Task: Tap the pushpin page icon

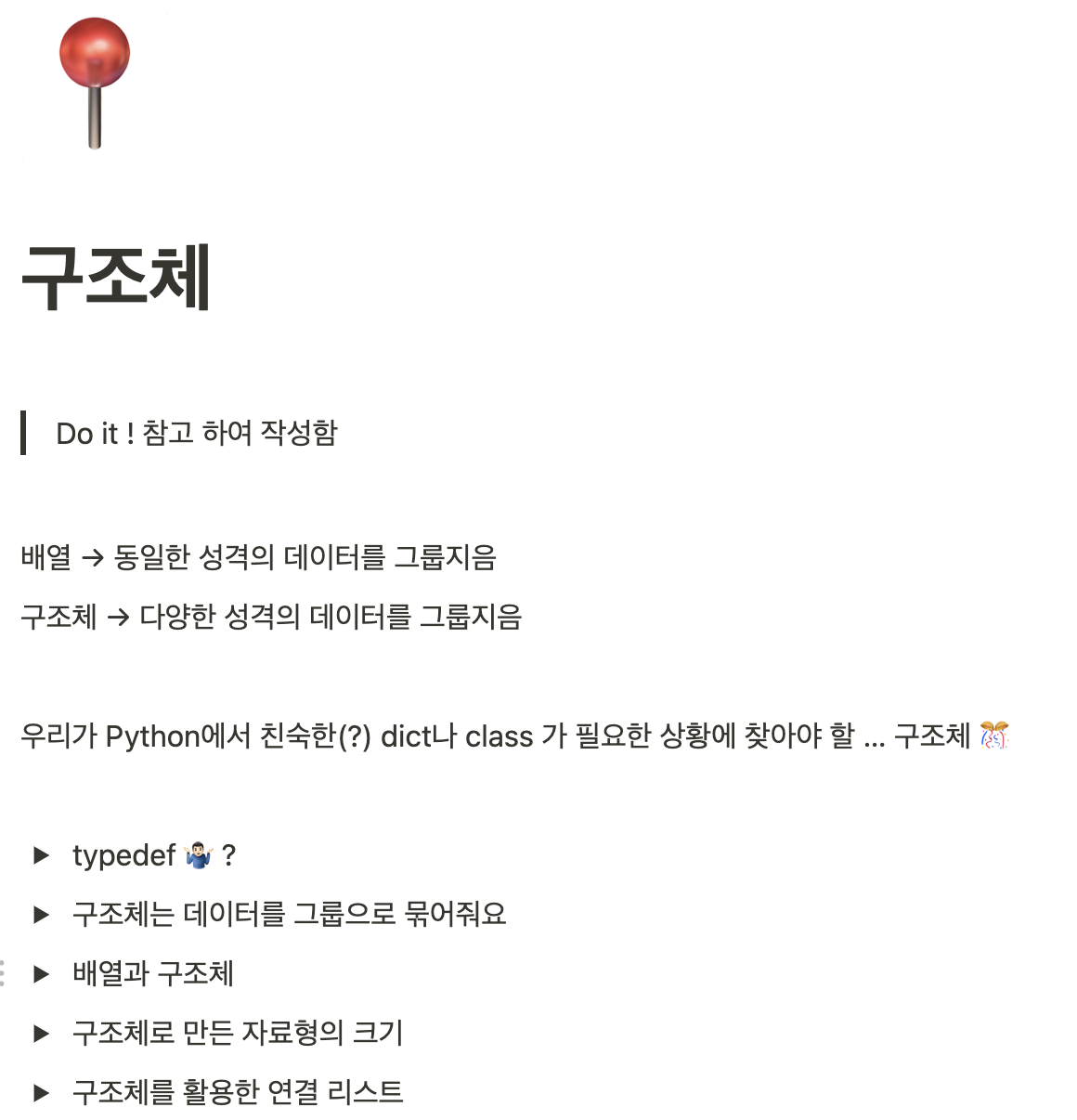Action: coord(94,83)
